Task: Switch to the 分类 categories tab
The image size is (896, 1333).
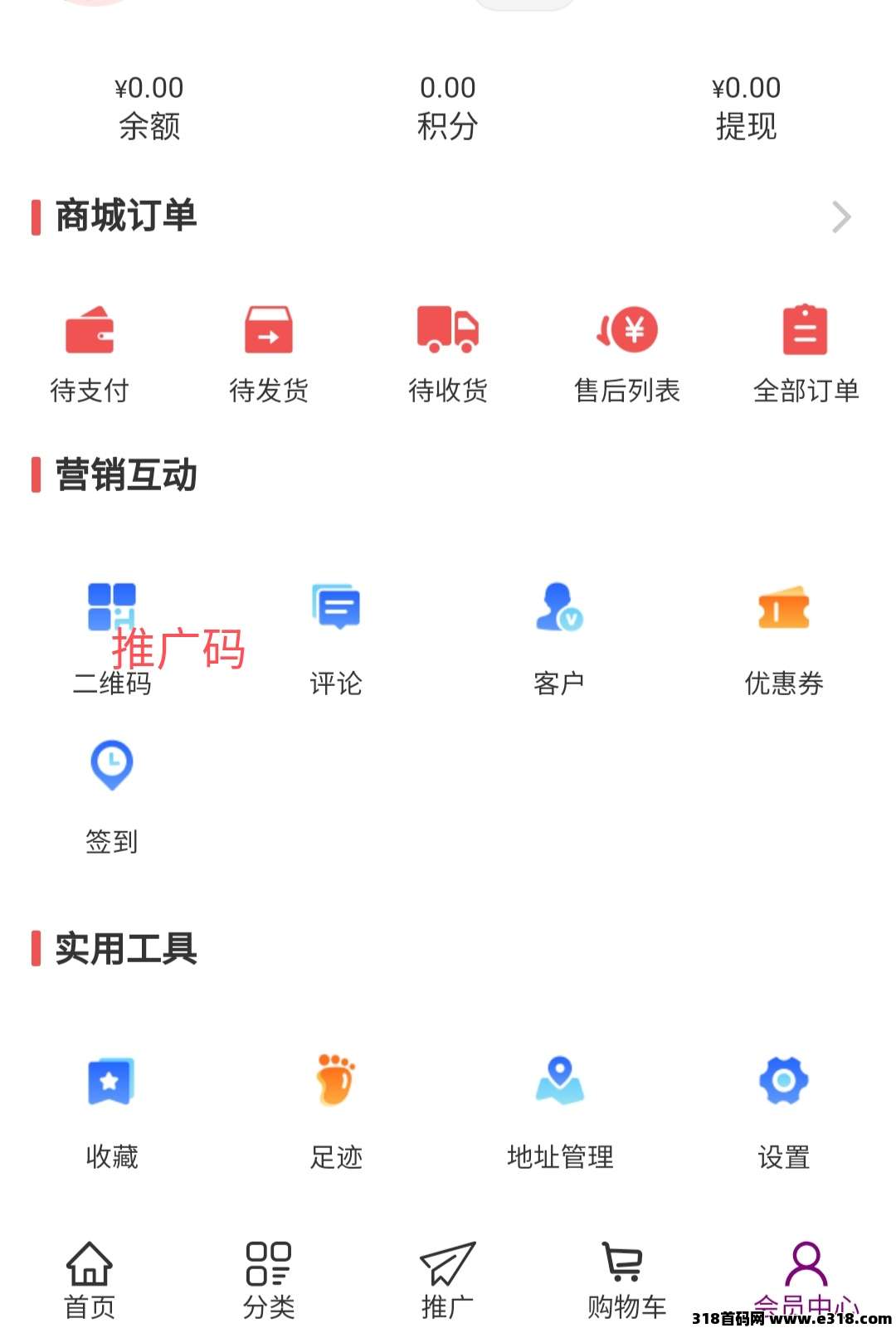Action: pyautogui.click(x=269, y=1280)
